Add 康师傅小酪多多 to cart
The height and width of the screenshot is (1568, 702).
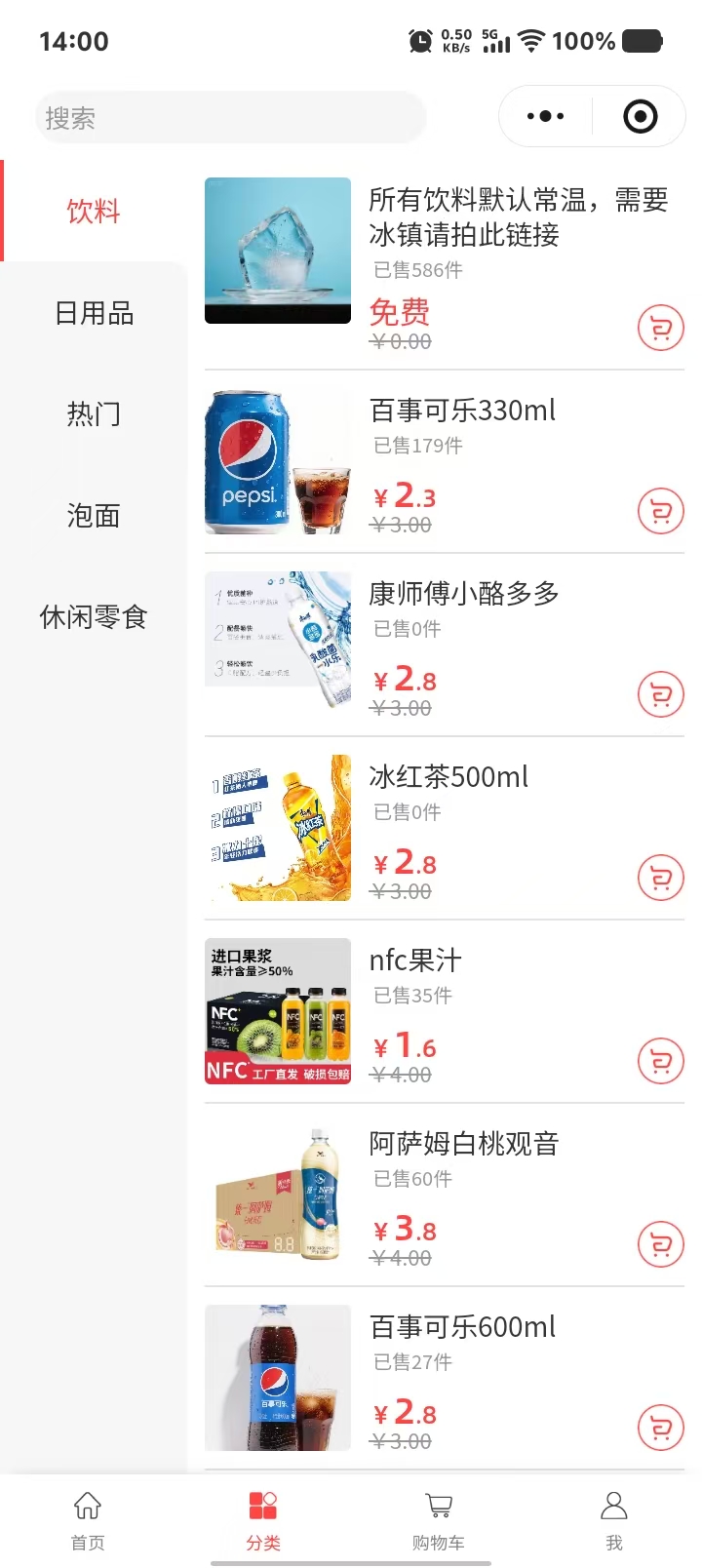click(660, 694)
